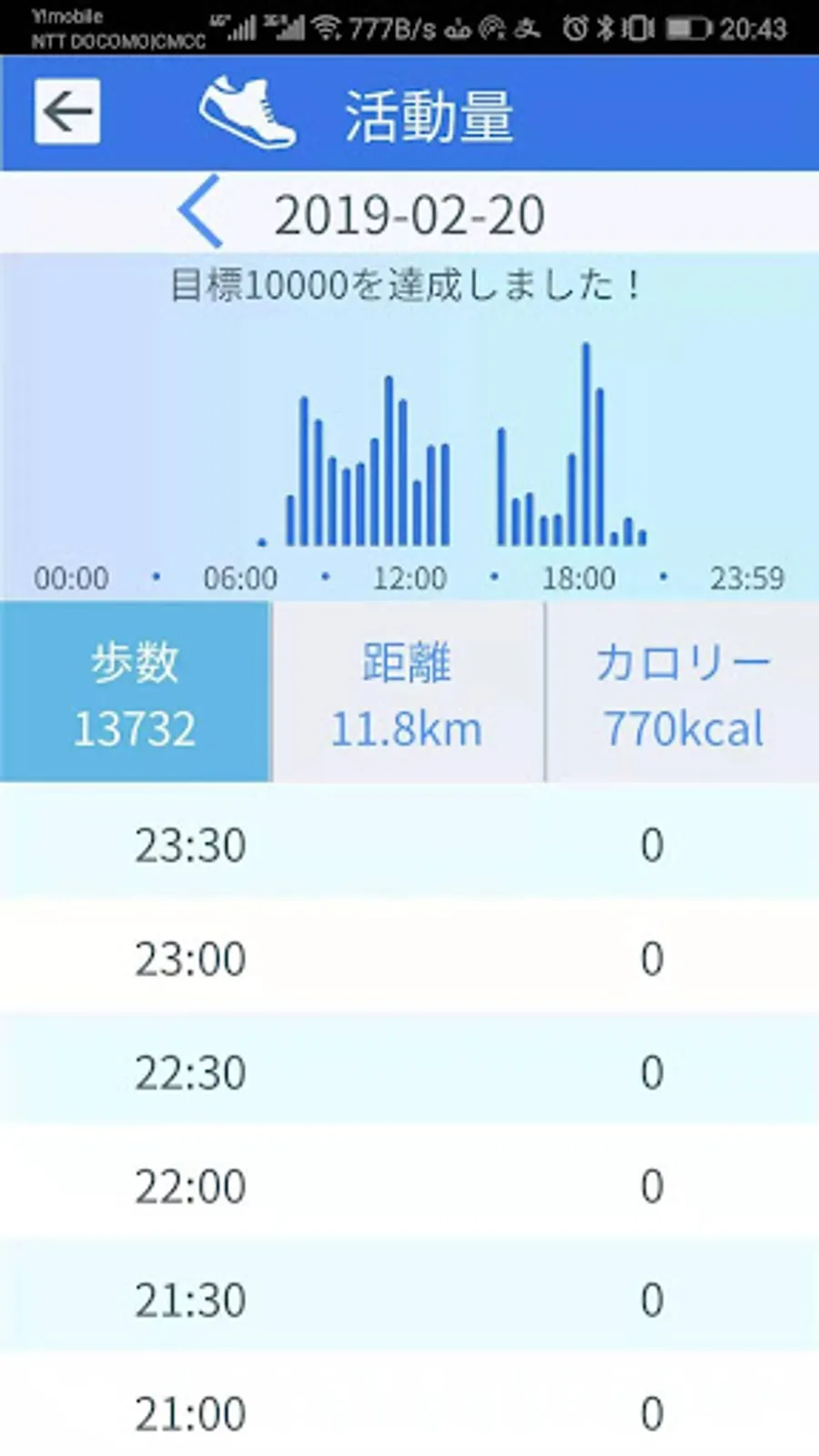Go back using the arrow button

click(x=67, y=112)
